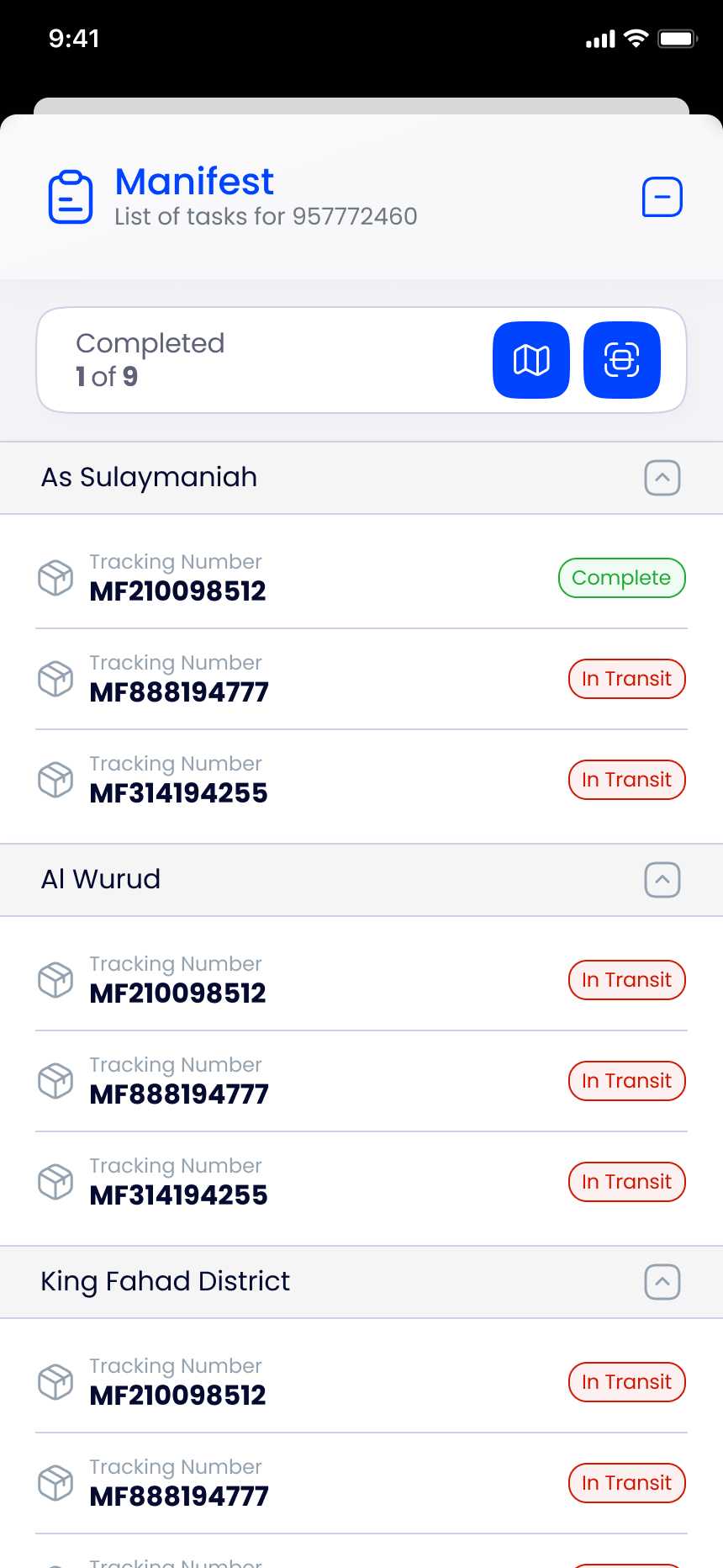View MF210098512 under King Fahad District
The image size is (723, 1568).
pyautogui.click(x=361, y=1382)
